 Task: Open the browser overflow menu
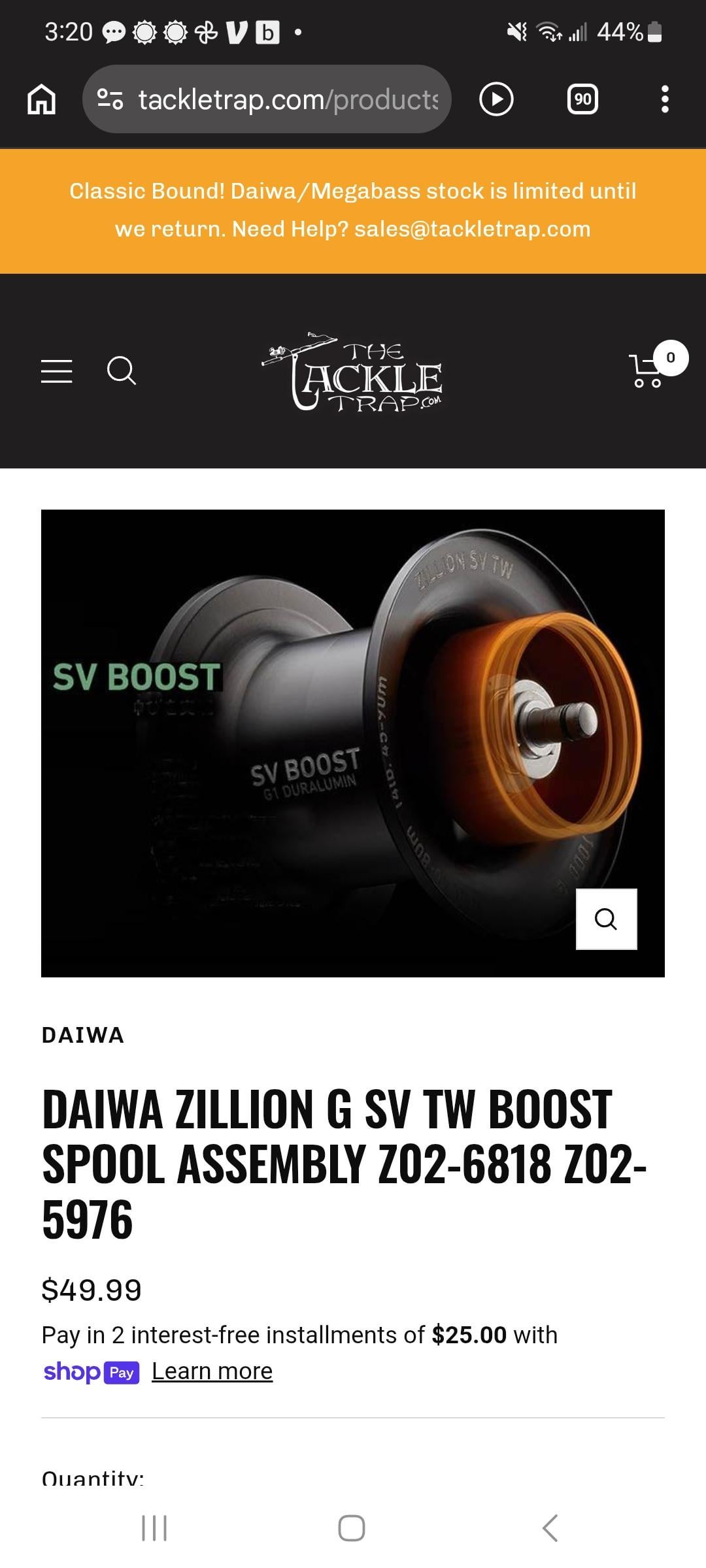(x=665, y=100)
